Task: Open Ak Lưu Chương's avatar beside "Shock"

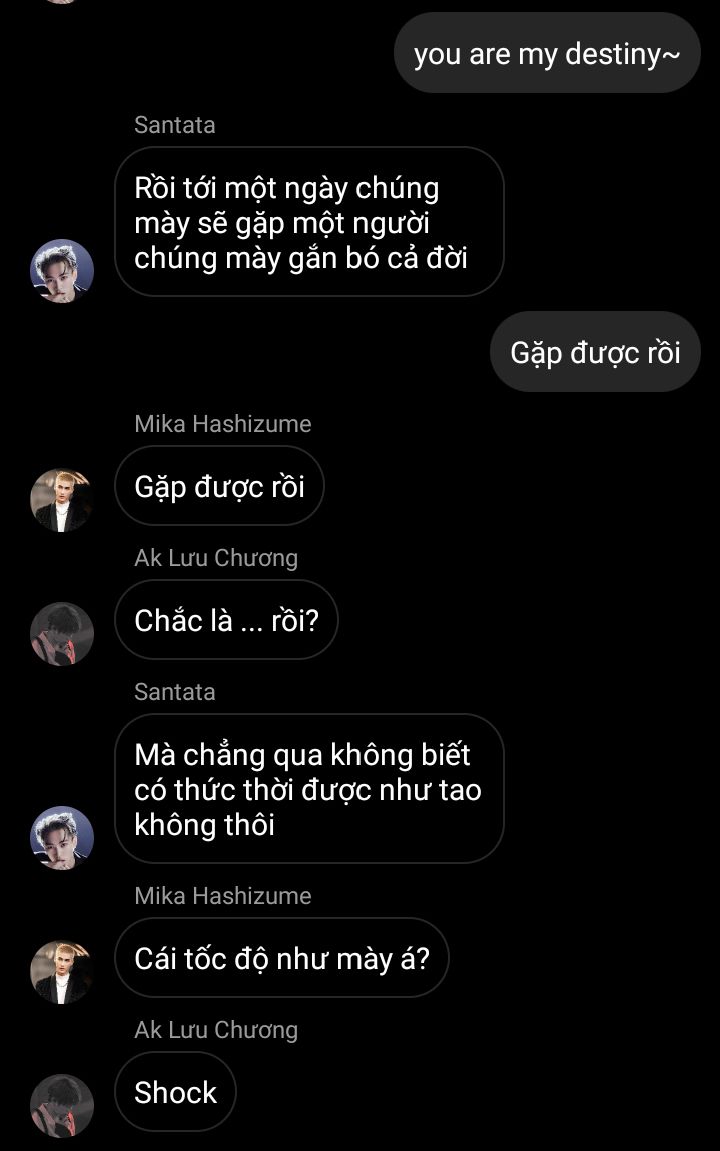Action: (x=62, y=1106)
